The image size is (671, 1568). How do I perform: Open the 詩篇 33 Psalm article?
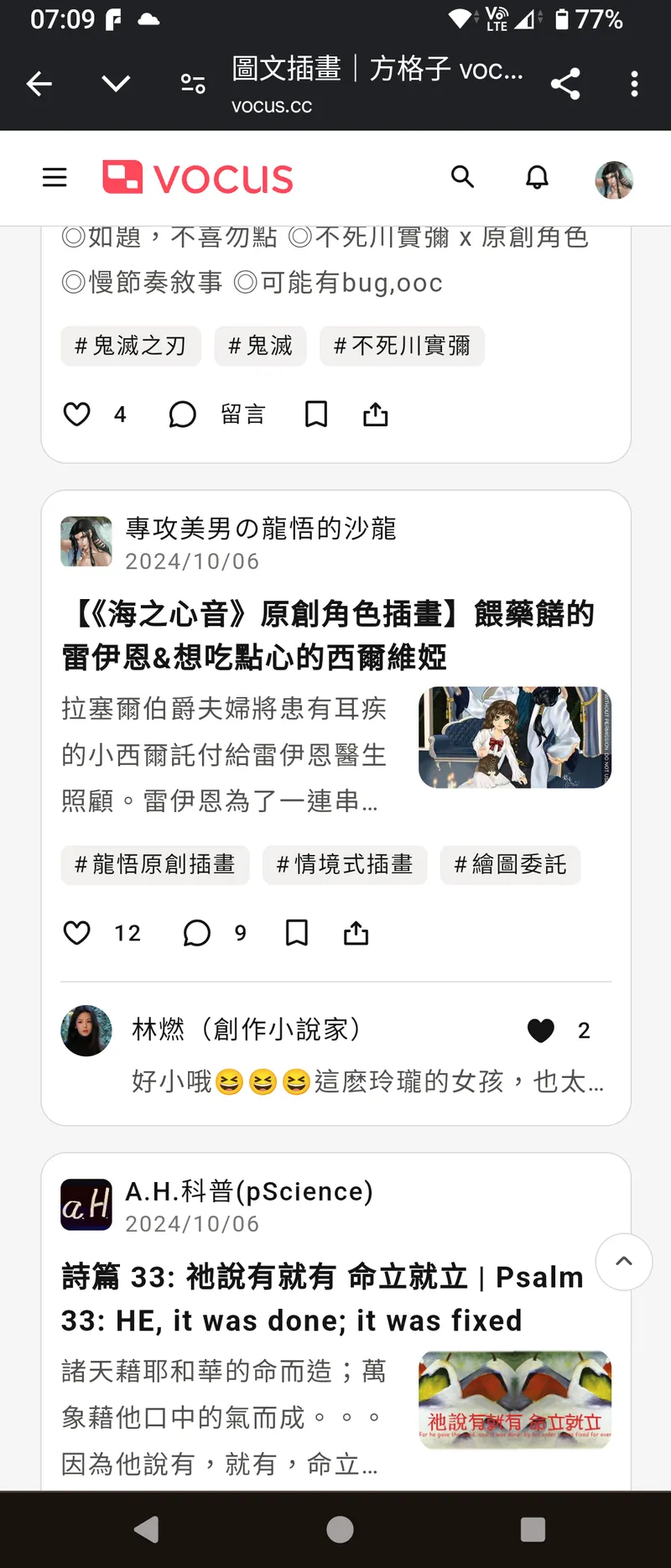pos(322,1298)
